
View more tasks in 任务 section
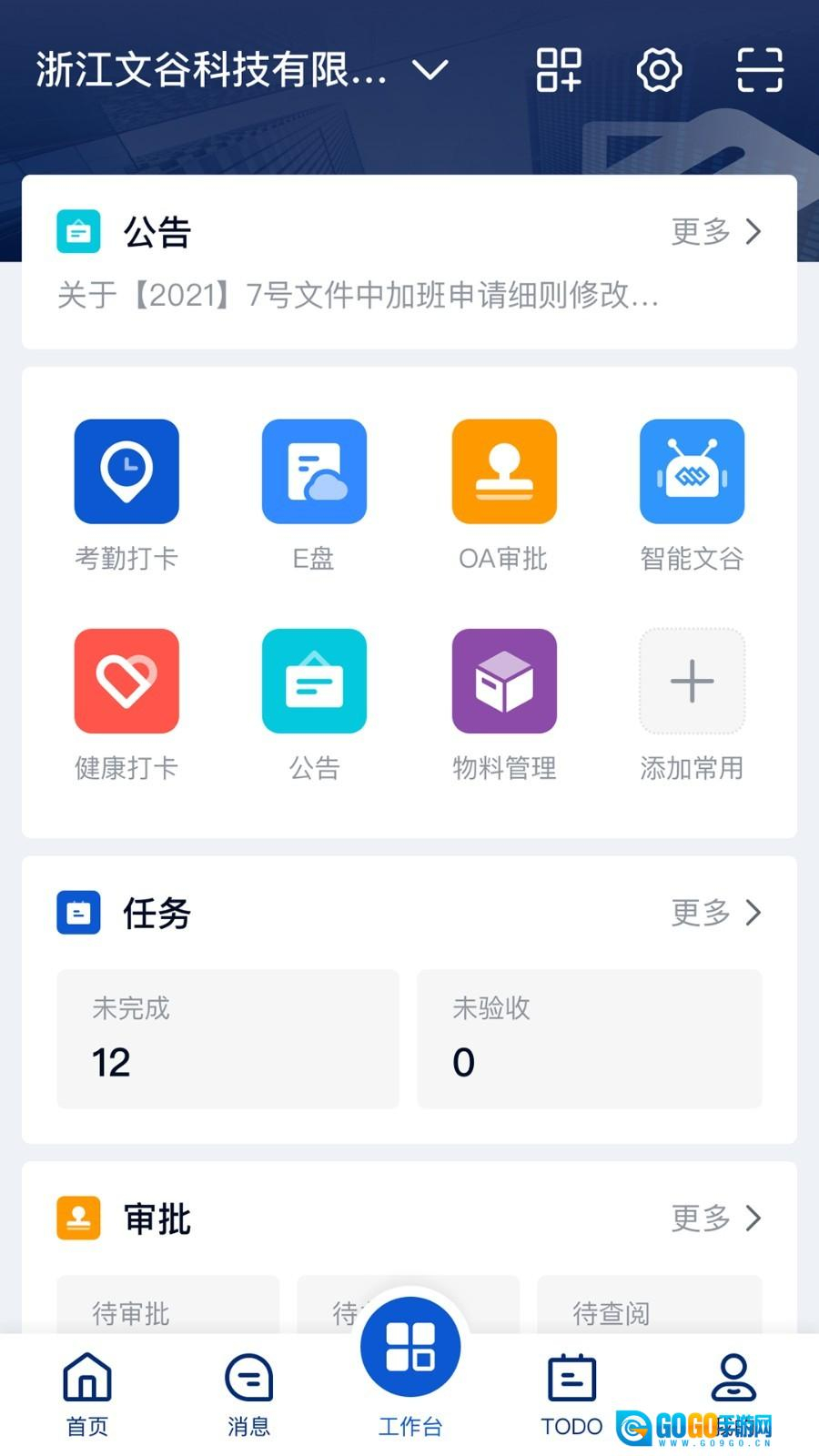tap(715, 913)
